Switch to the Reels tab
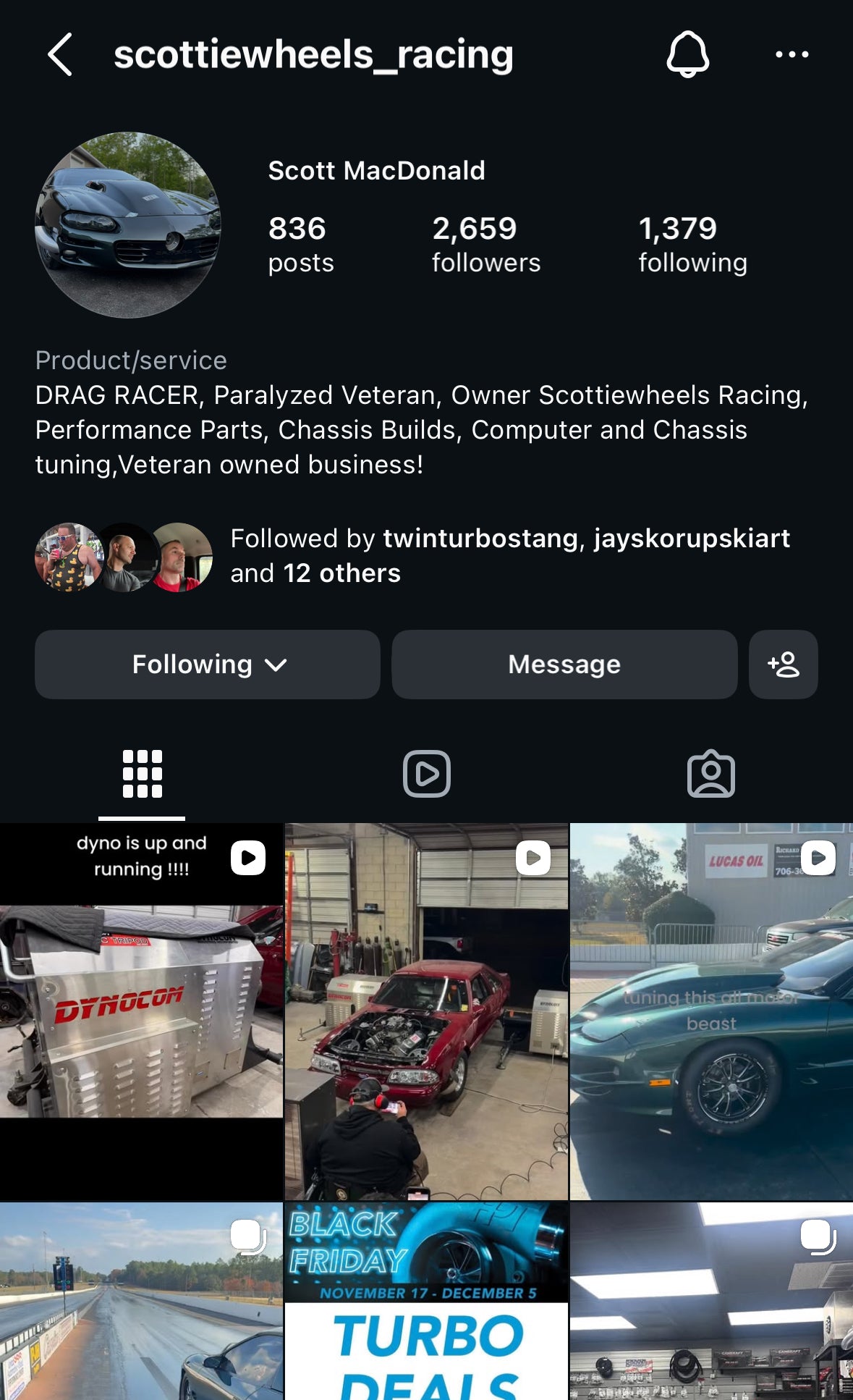The height and width of the screenshot is (1400, 853). (x=426, y=775)
